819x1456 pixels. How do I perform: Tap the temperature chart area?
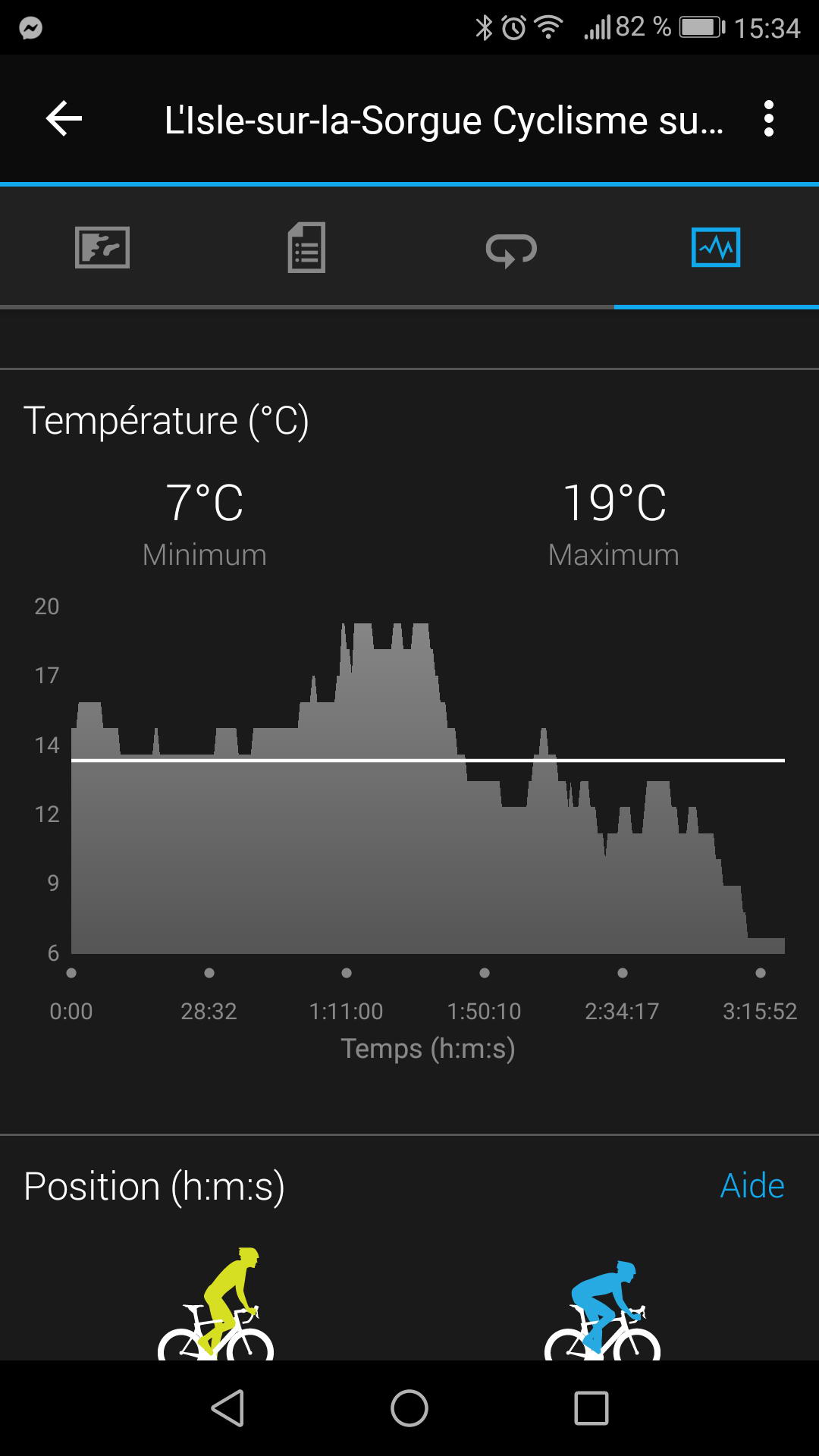428,787
